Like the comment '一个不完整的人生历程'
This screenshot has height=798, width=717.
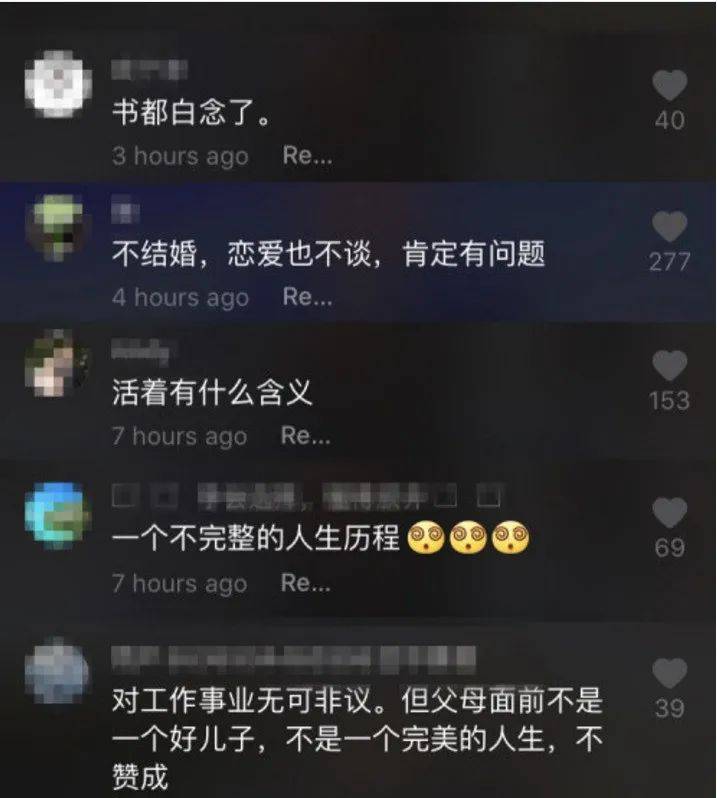click(x=669, y=514)
